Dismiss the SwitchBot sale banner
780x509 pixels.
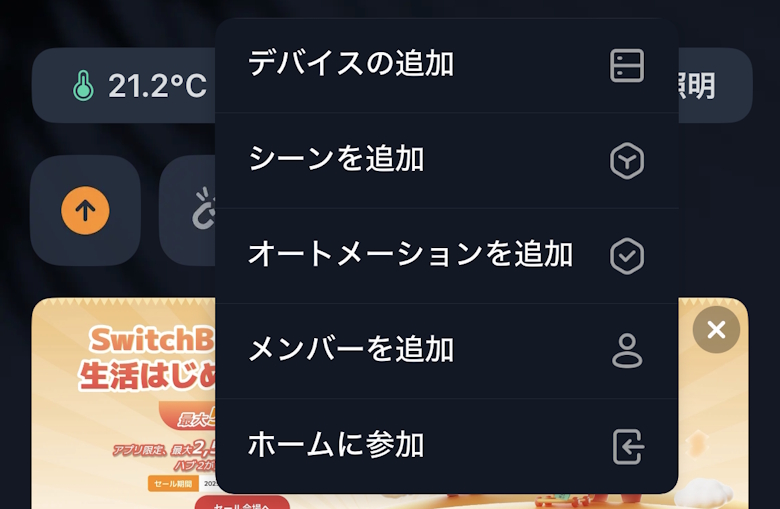(x=716, y=330)
